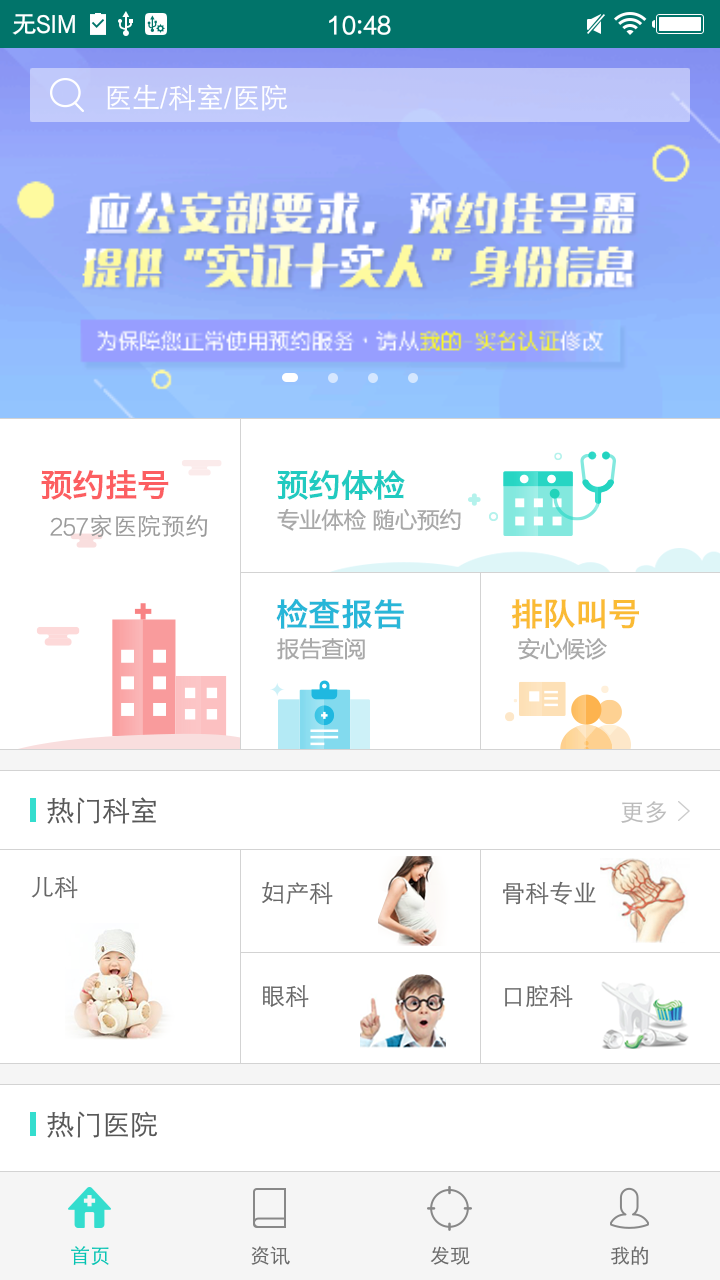Show 更多 popular departments
The width and height of the screenshot is (720, 1280).
tap(656, 811)
